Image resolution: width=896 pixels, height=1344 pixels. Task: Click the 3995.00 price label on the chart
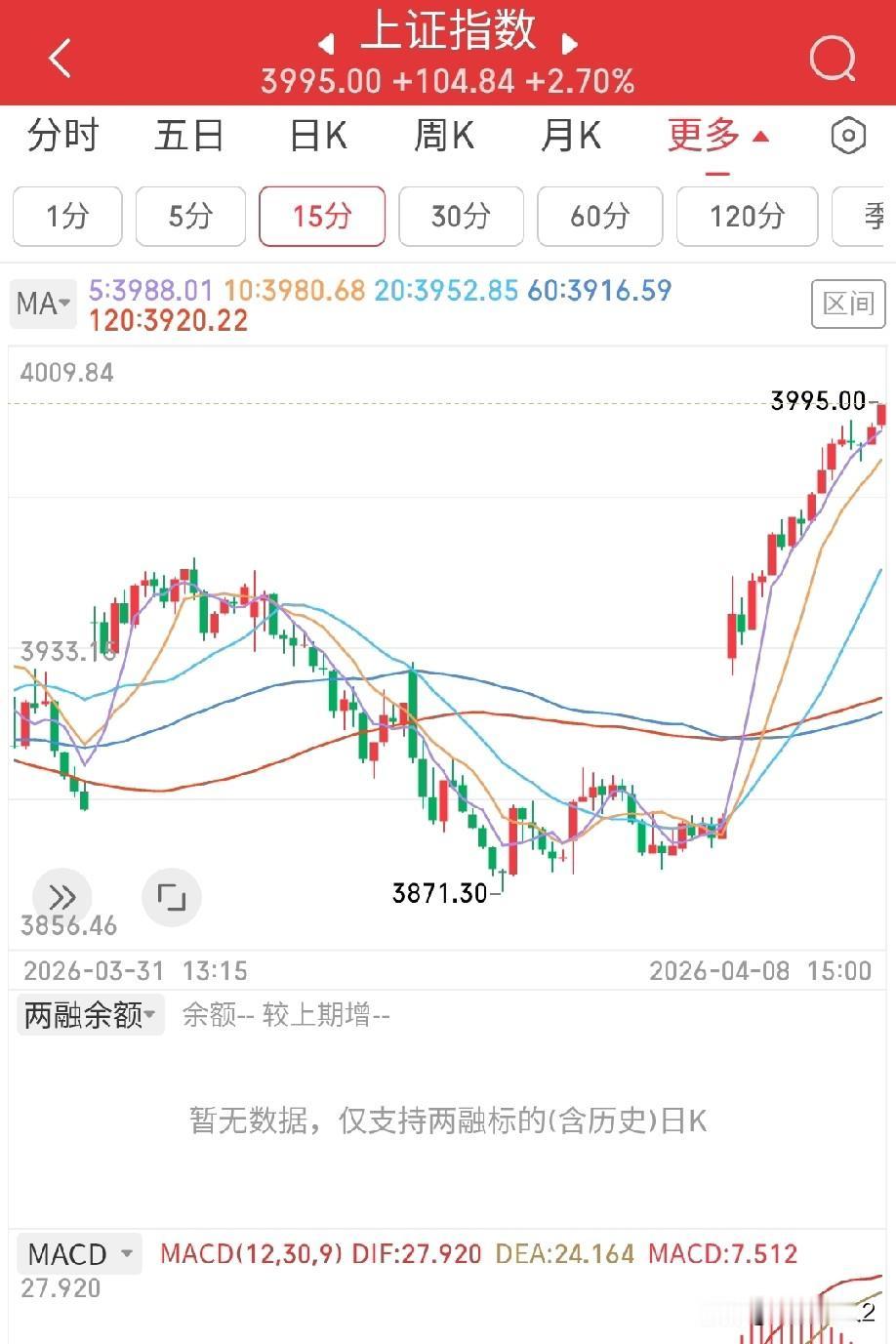click(818, 399)
